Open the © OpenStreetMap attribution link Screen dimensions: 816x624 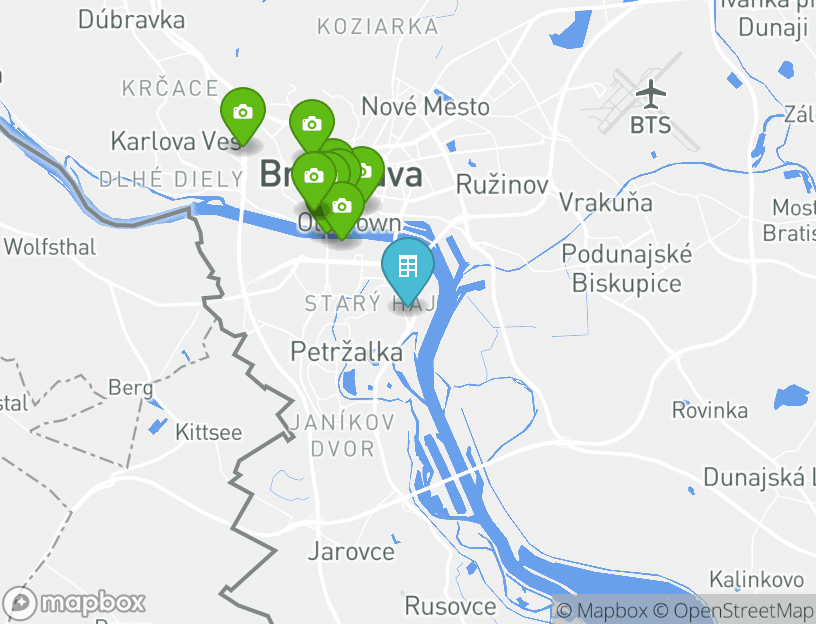pyautogui.click(x=735, y=610)
